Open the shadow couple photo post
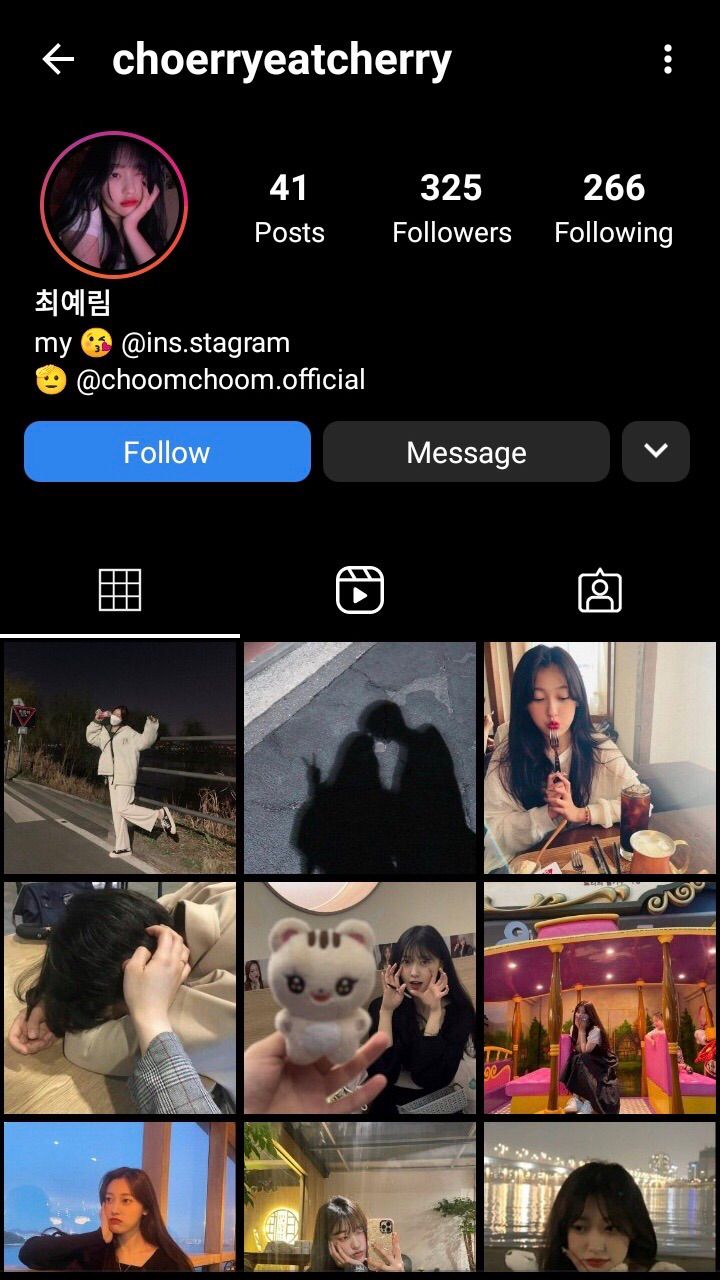Image resolution: width=720 pixels, height=1280 pixels. [360, 758]
